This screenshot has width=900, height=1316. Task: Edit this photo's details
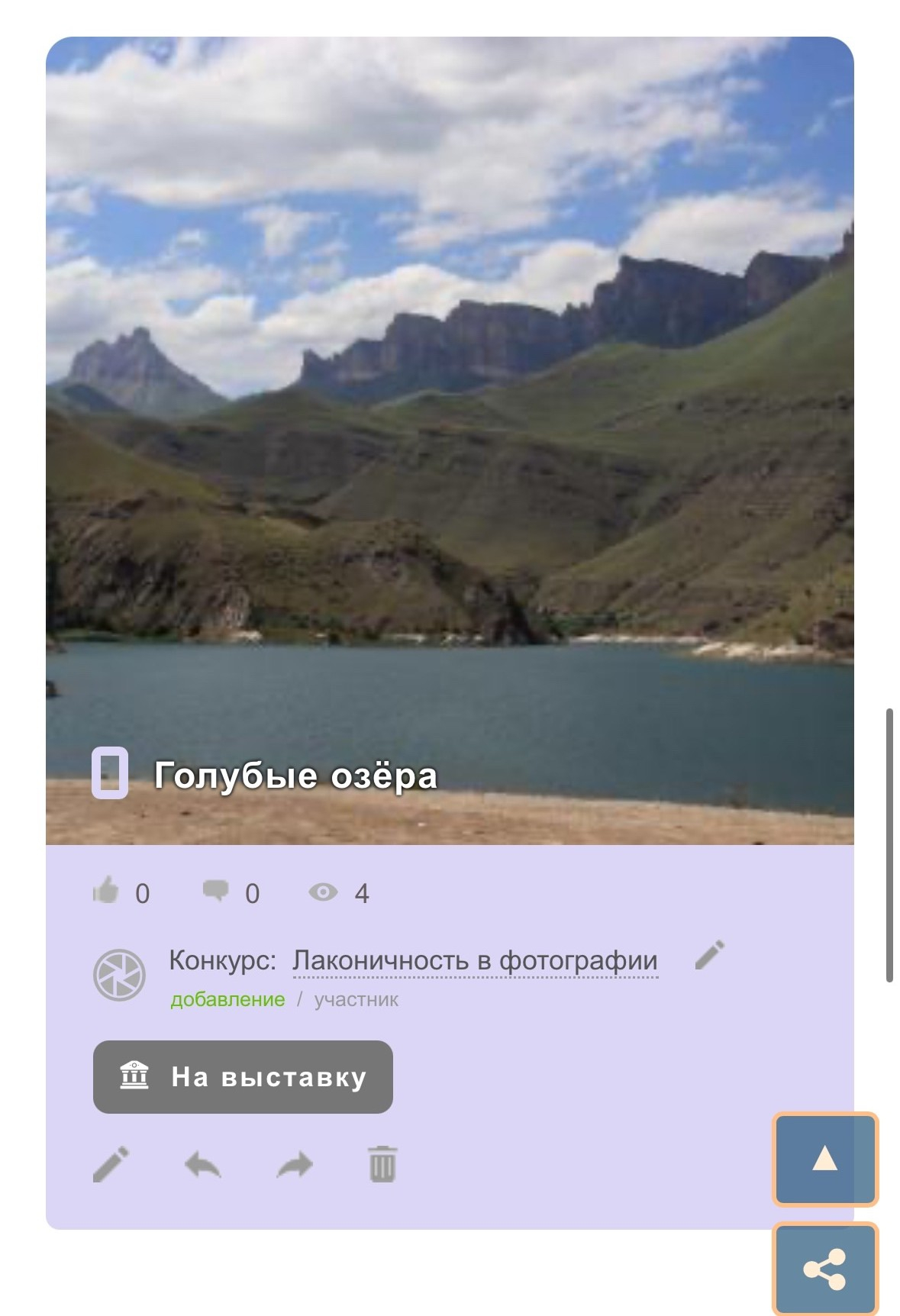pyautogui.click(x=111, y=1165)
